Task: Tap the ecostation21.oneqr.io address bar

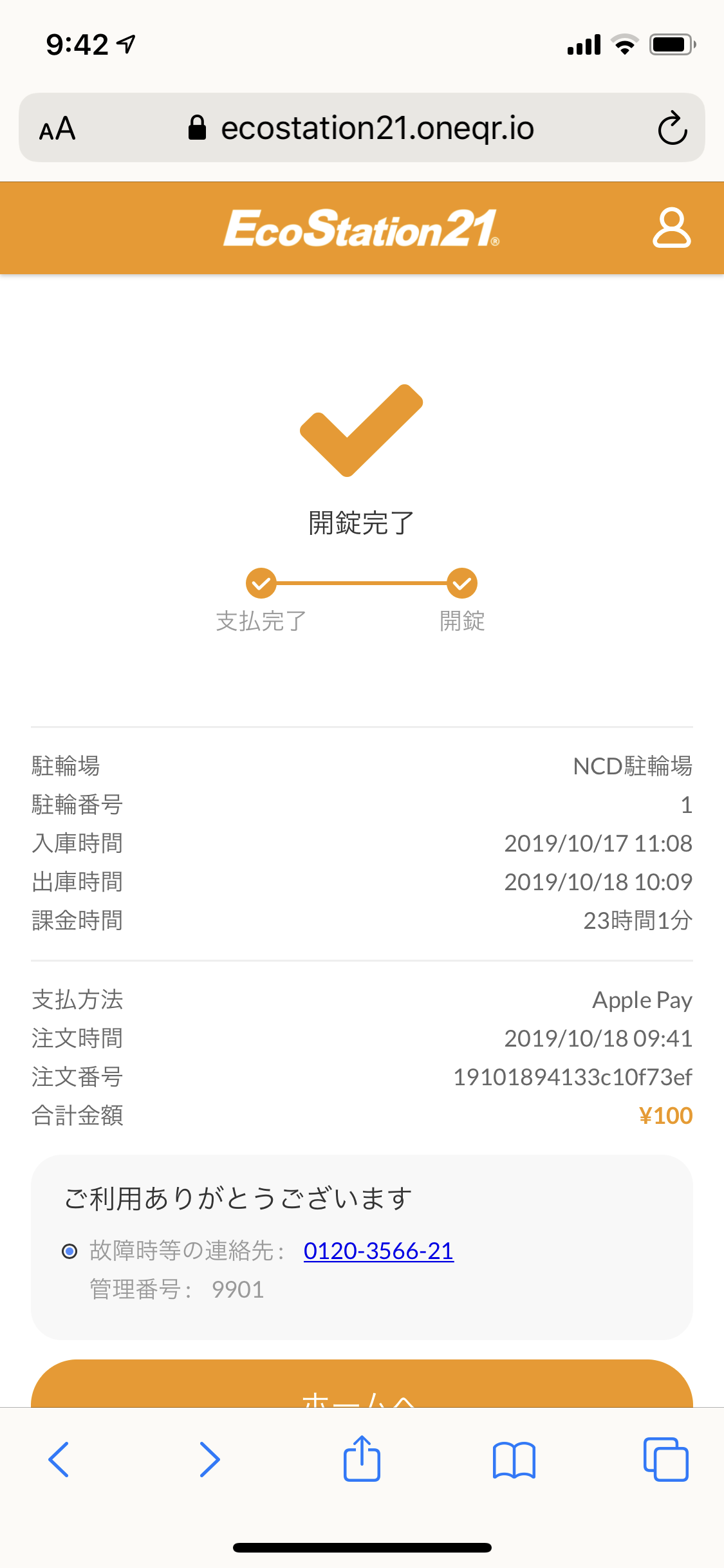Action: (x=362, y=127)
